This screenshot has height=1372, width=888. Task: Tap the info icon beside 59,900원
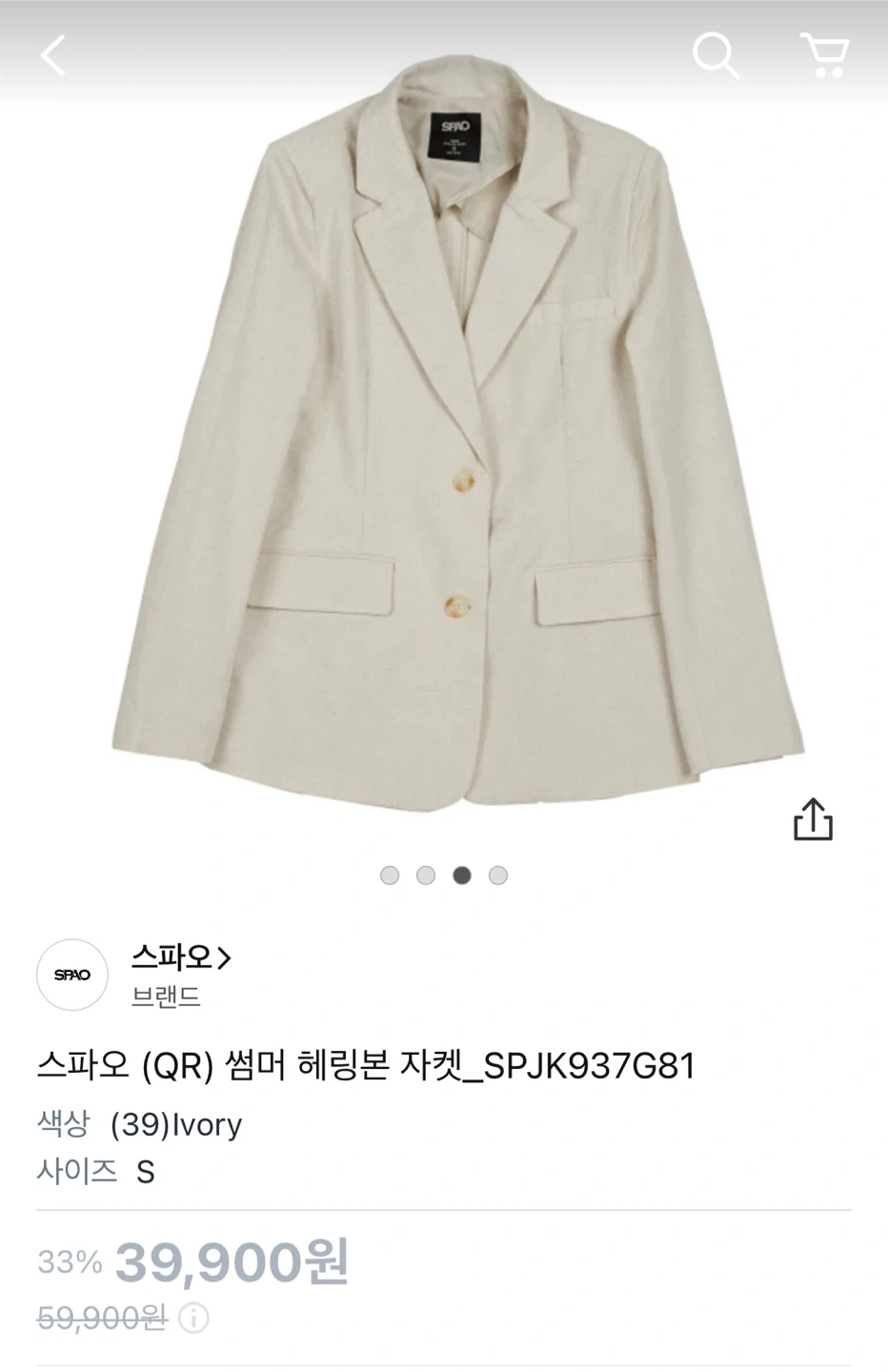click(x=193, y=1319)
